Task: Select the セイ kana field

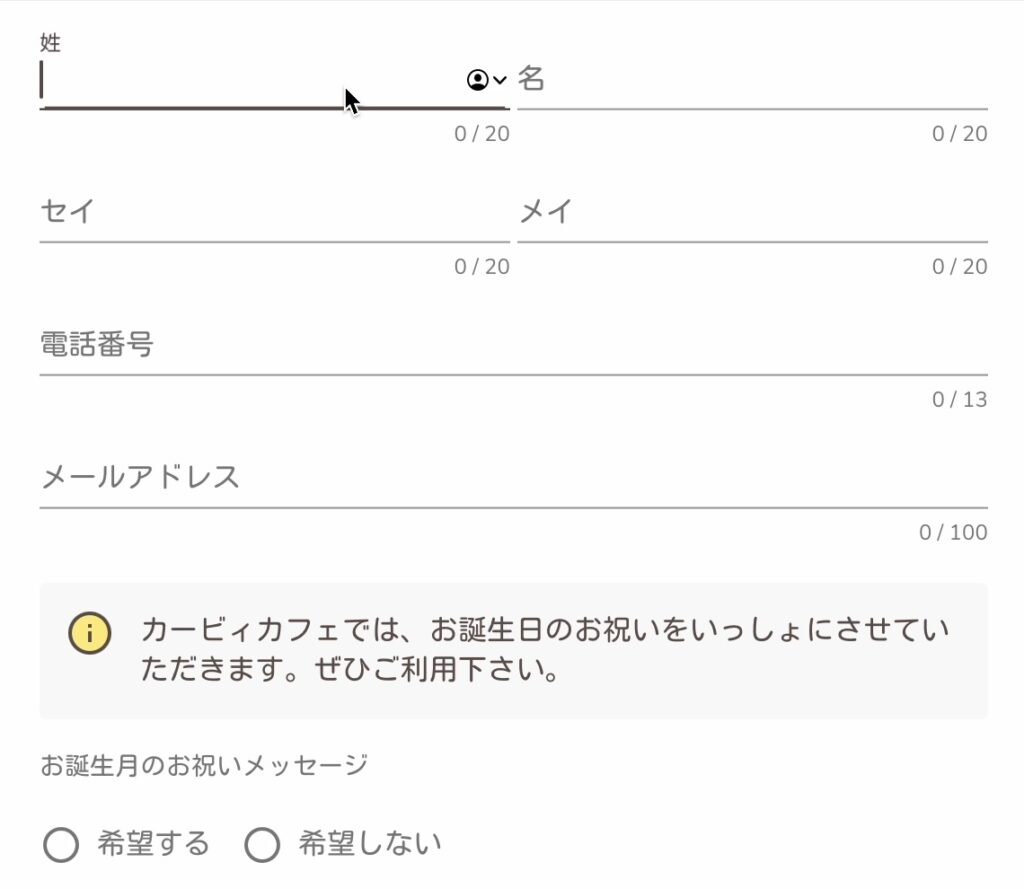Action: (273, 213)
